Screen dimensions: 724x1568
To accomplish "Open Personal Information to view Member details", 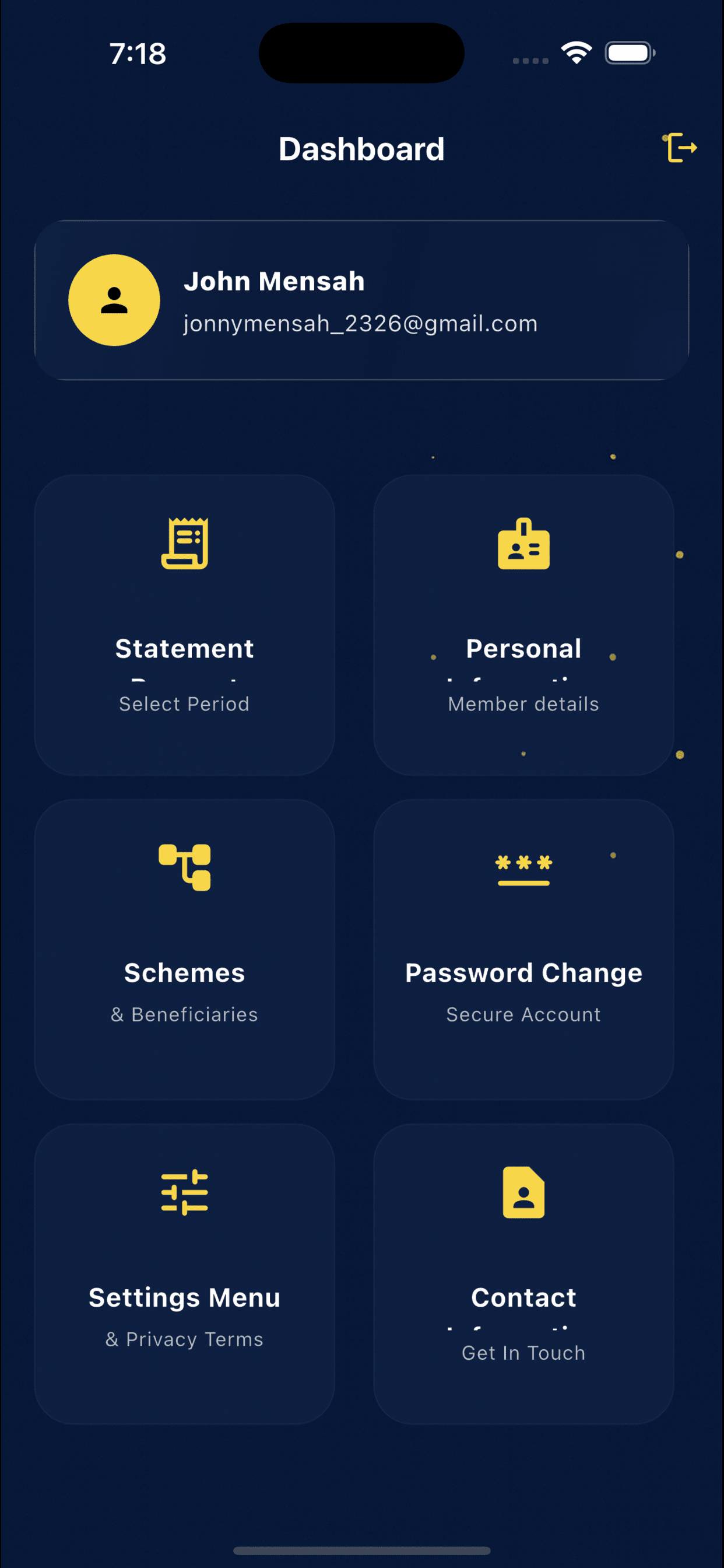I will (523, 621).
